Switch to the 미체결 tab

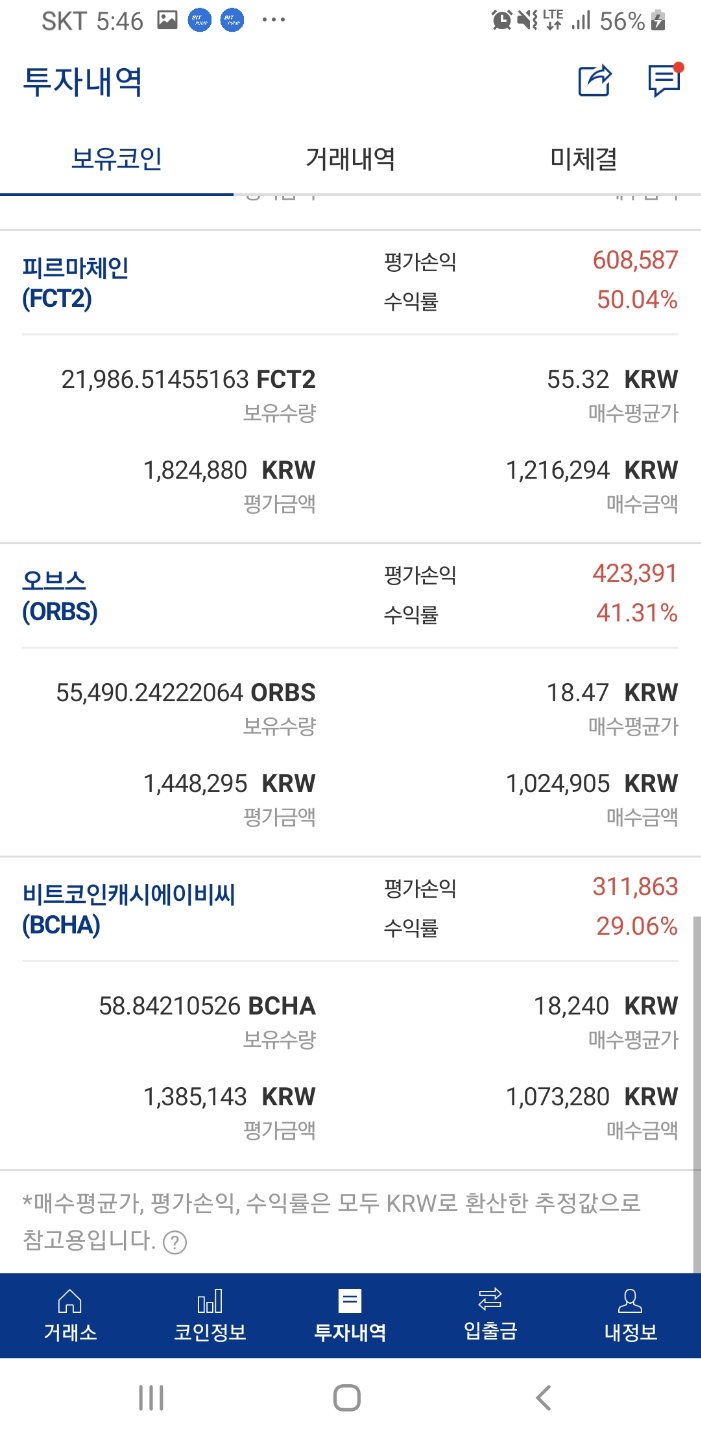[584, 158]
